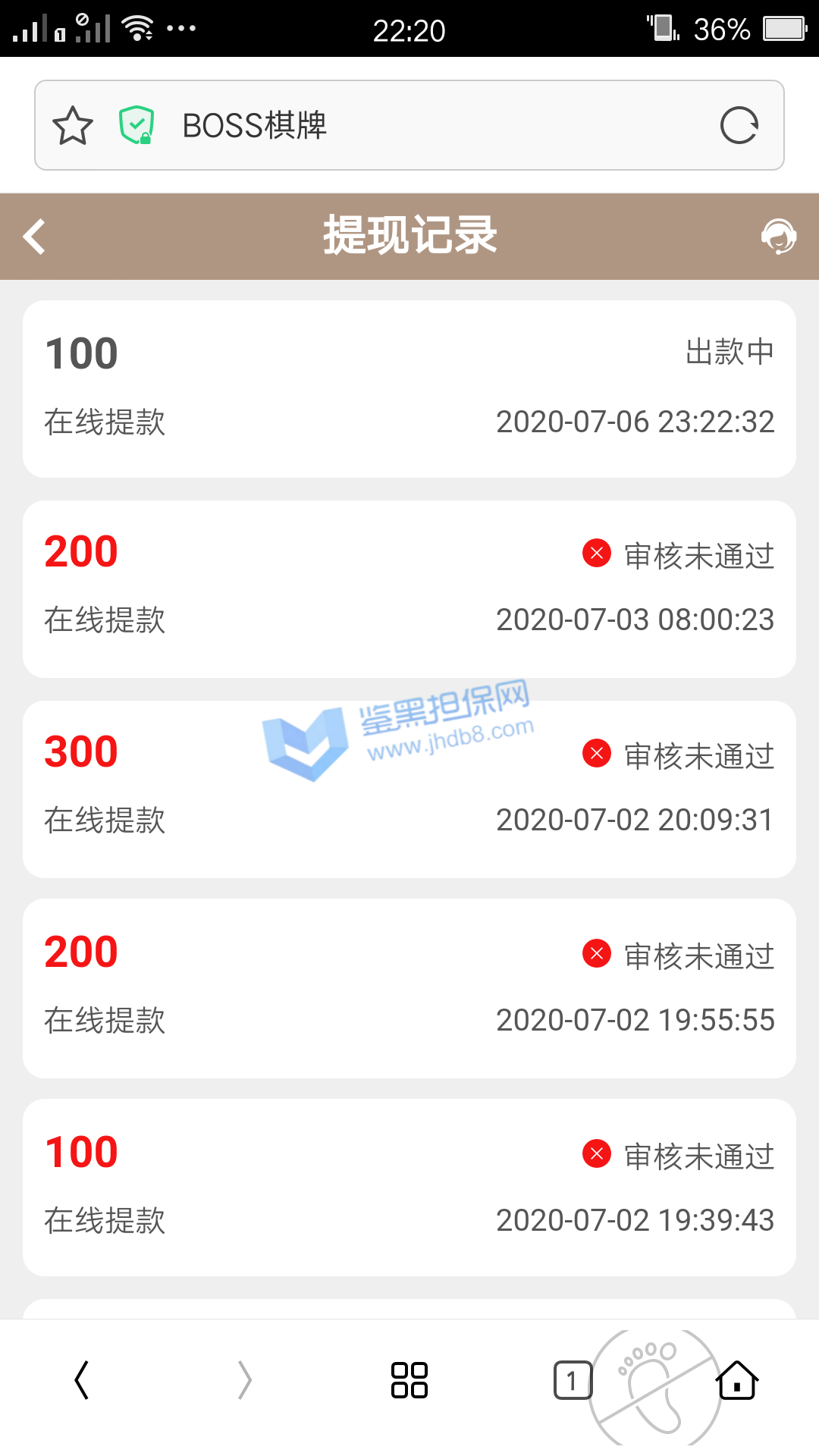The height and width of the screenshot is (1456, 819).
Task: Bookmark this page with the star icon
Action: point(73,126)
